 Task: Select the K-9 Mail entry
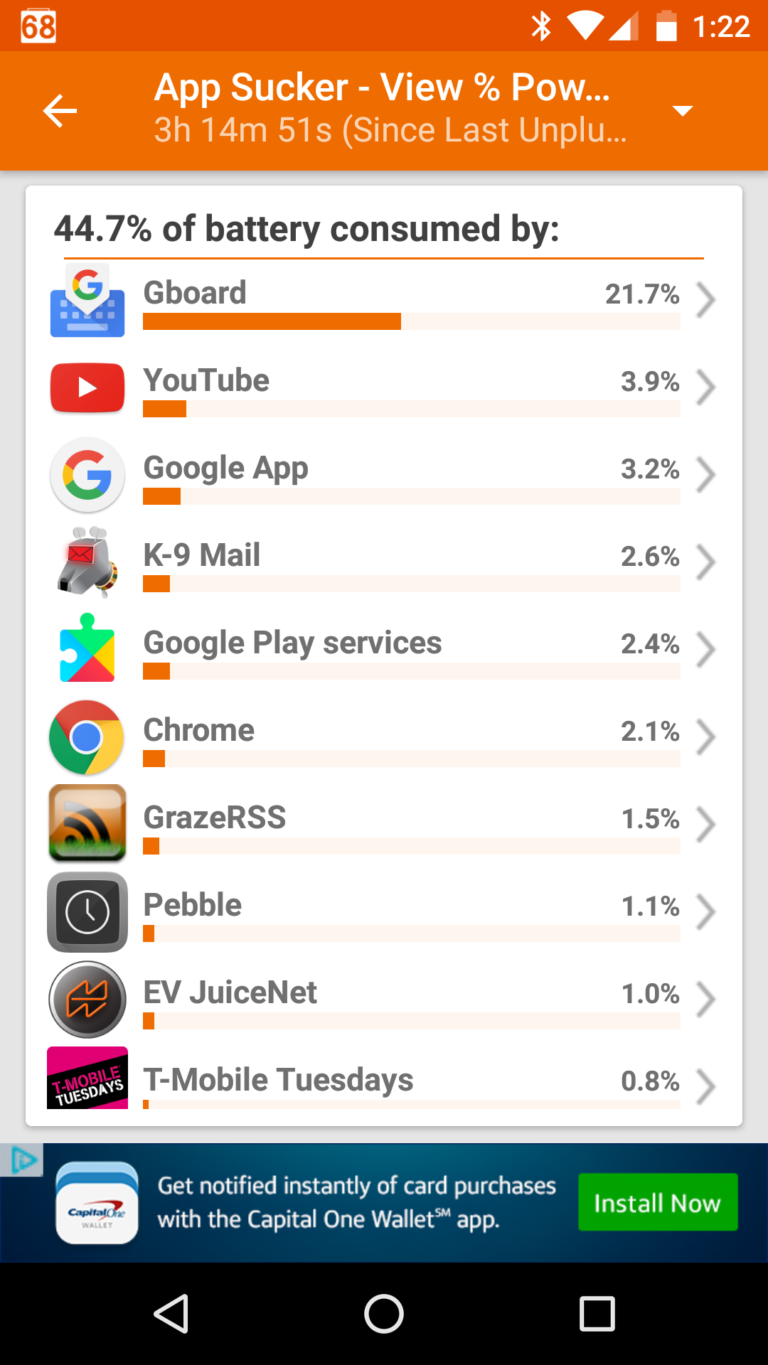click(384, 563)
